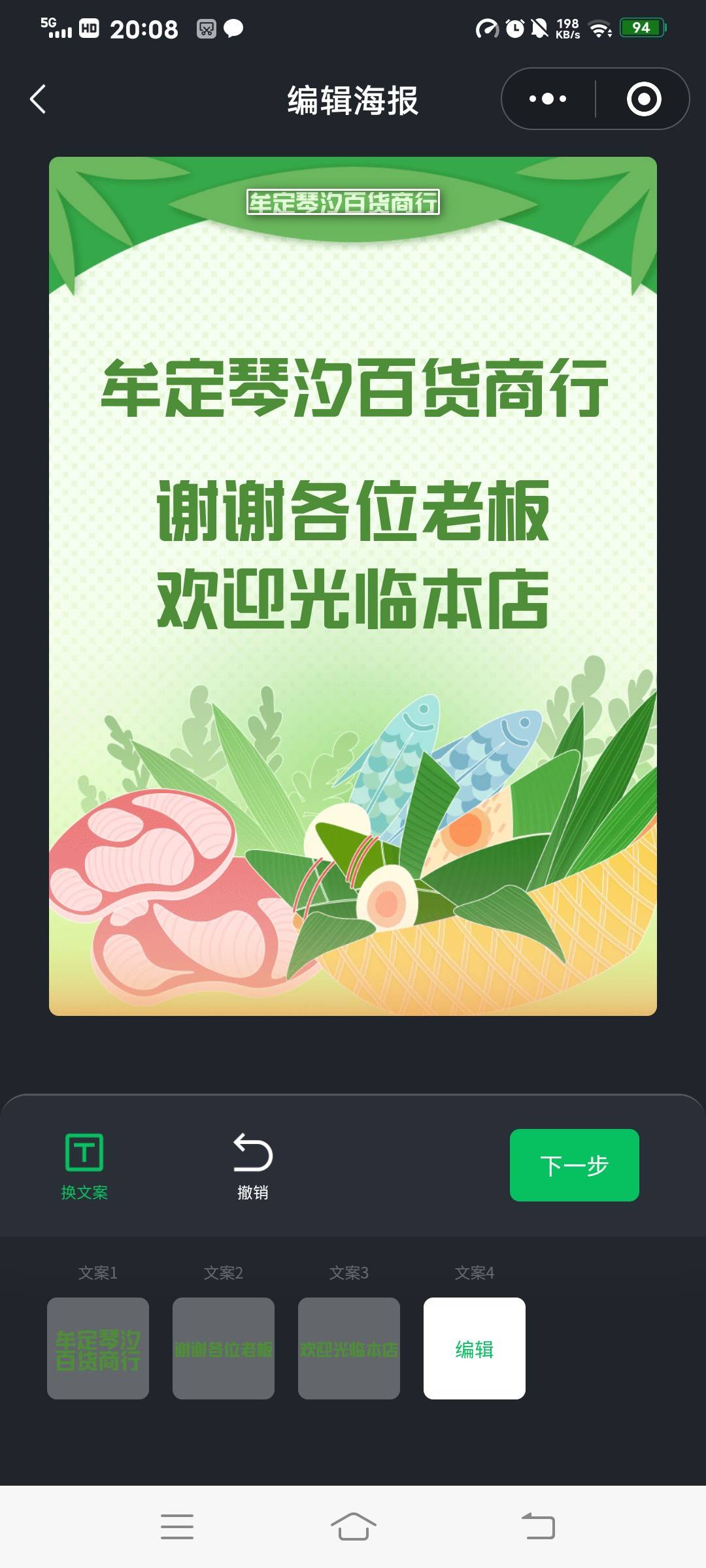Open the mini program three-dot menu
This screenshot has height=1568, width=706.
click(548, 99)
